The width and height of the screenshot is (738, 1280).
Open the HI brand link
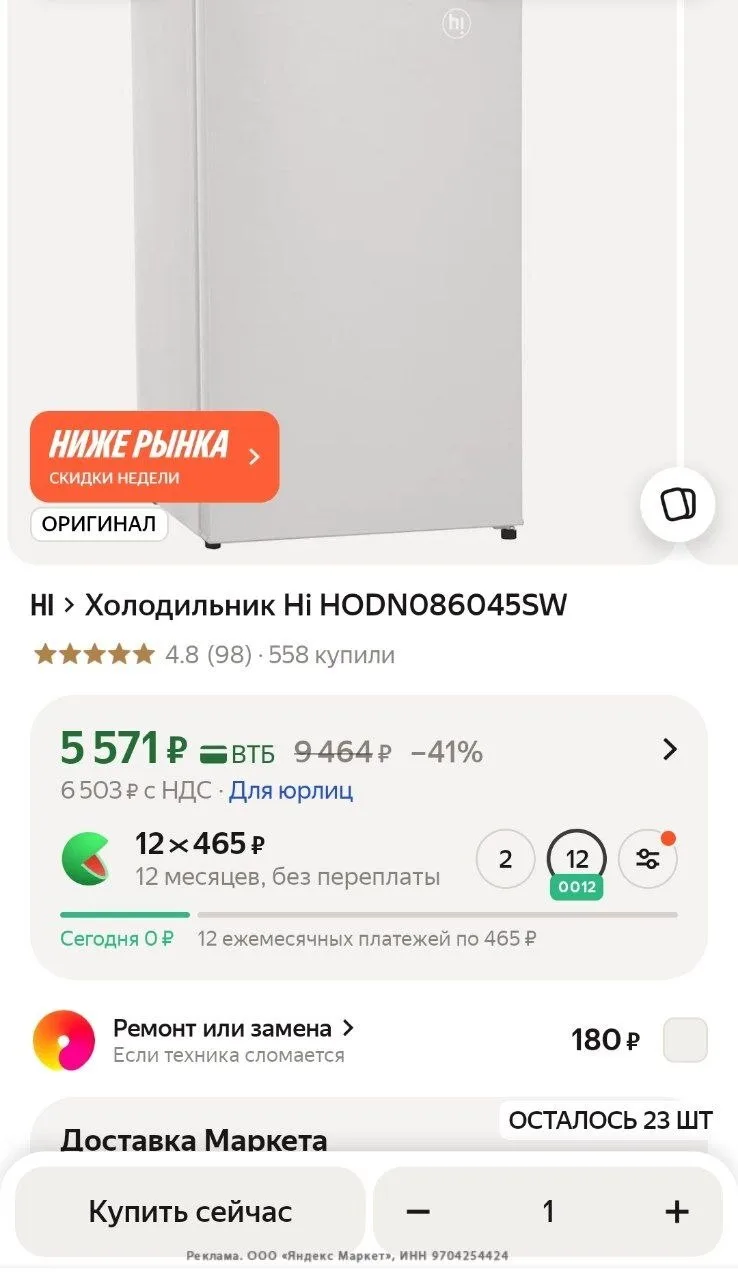[x=42, y=605]
